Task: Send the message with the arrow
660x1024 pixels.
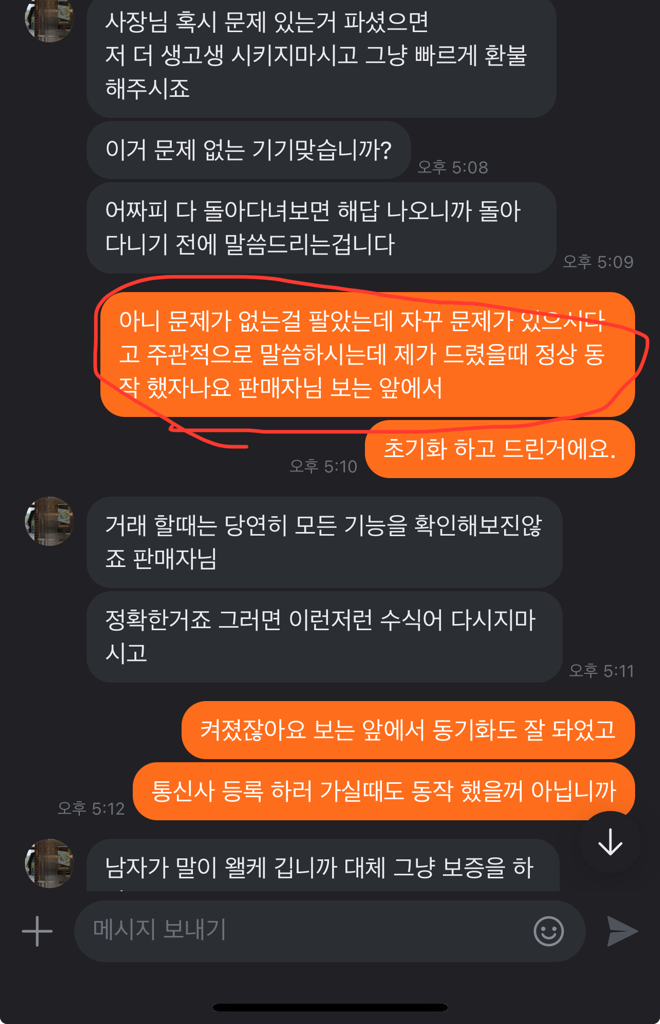Action: click(x=622, y=931)
